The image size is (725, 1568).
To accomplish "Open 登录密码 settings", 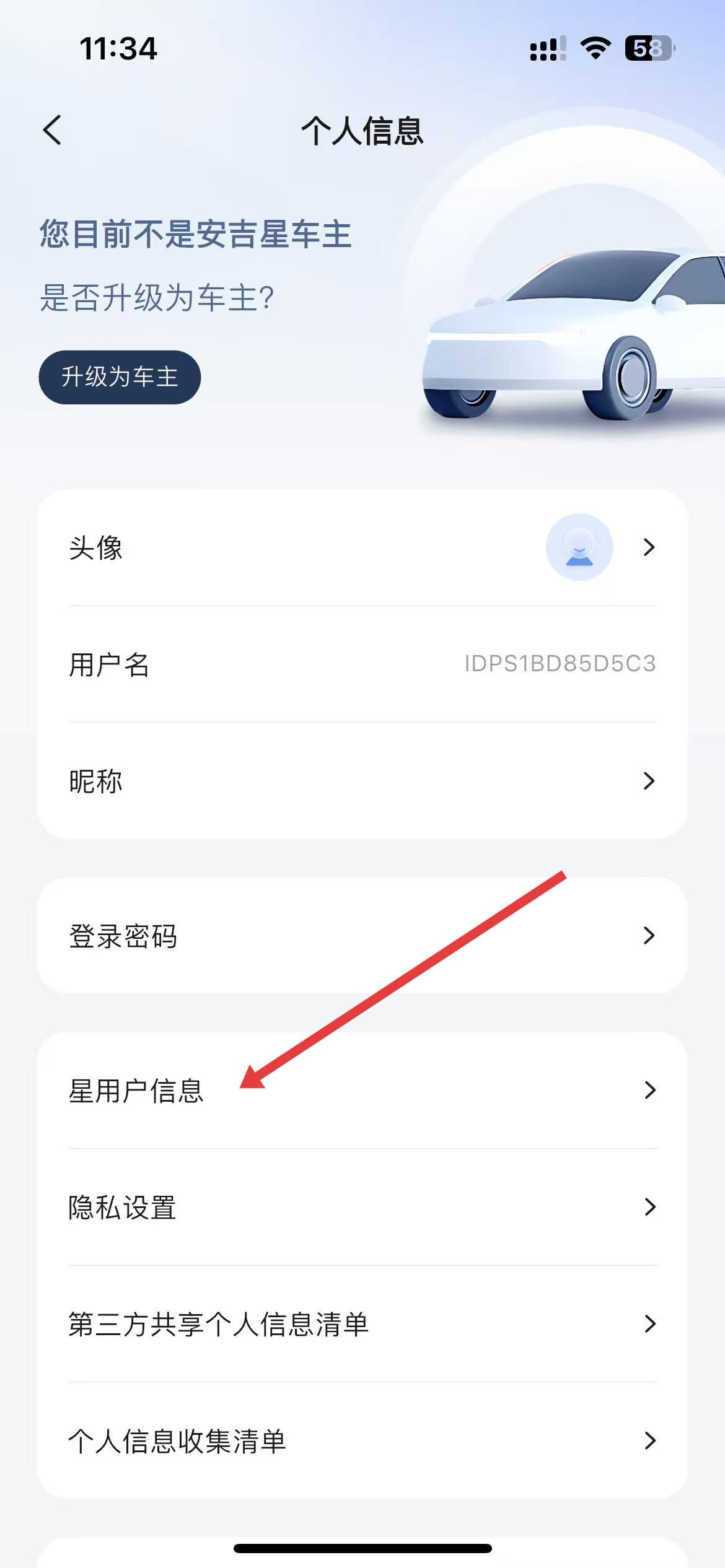I will click(x=362, y=935).
